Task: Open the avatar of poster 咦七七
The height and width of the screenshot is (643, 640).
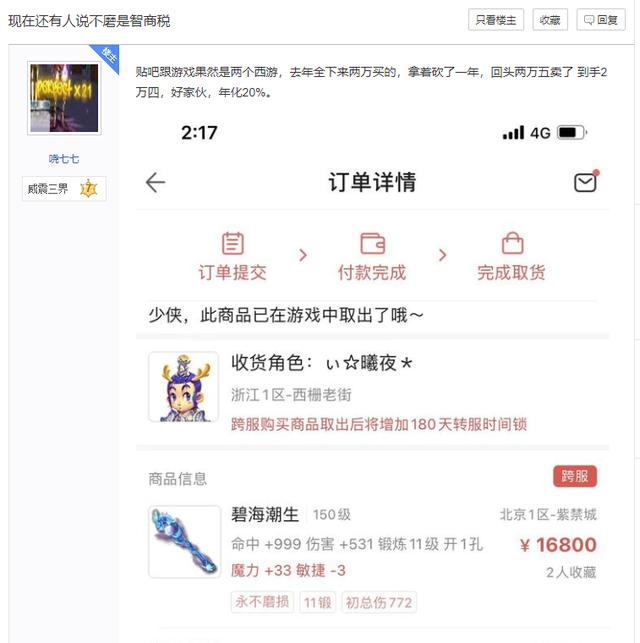Action: pos(64,98)
